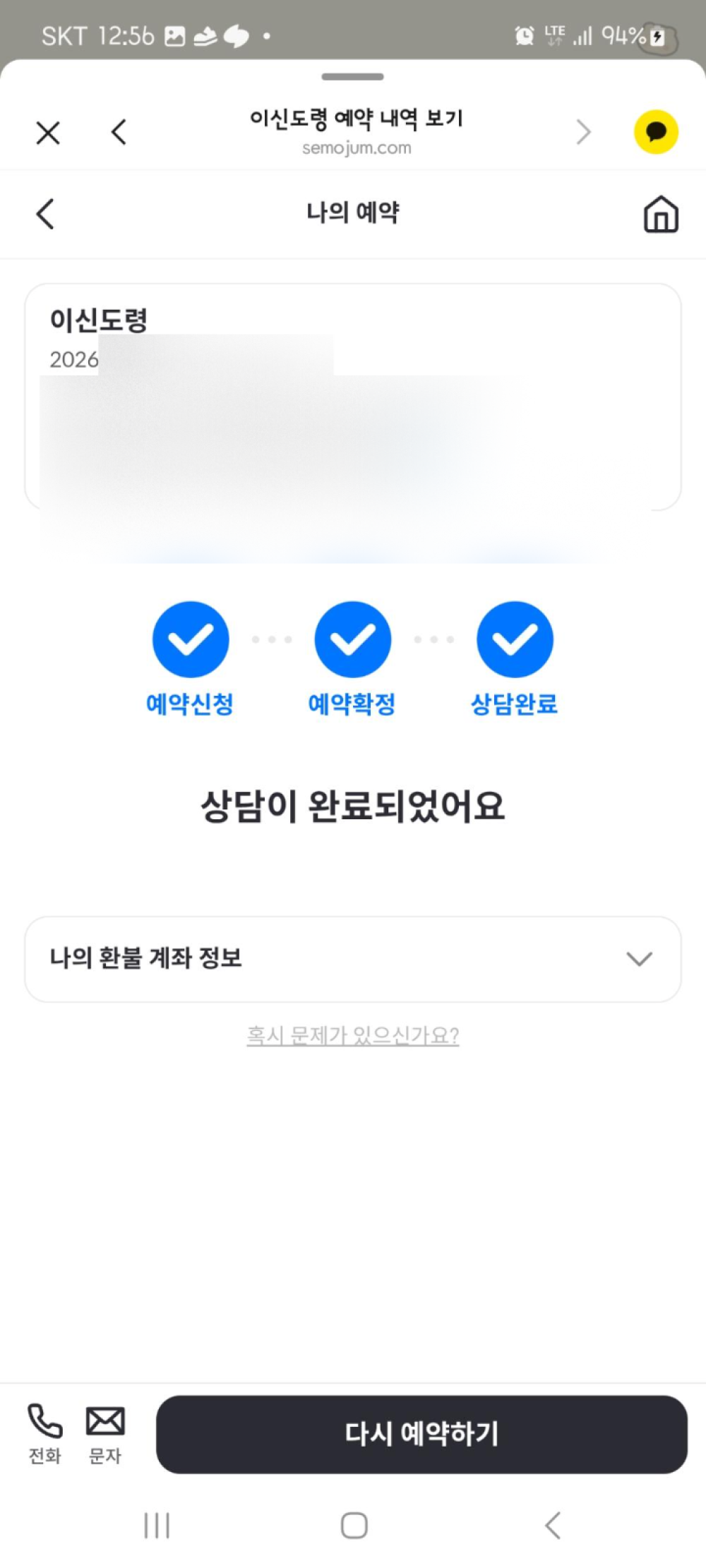
Task: Select the 전화 phone icon
Action: tap(44, 1430)
